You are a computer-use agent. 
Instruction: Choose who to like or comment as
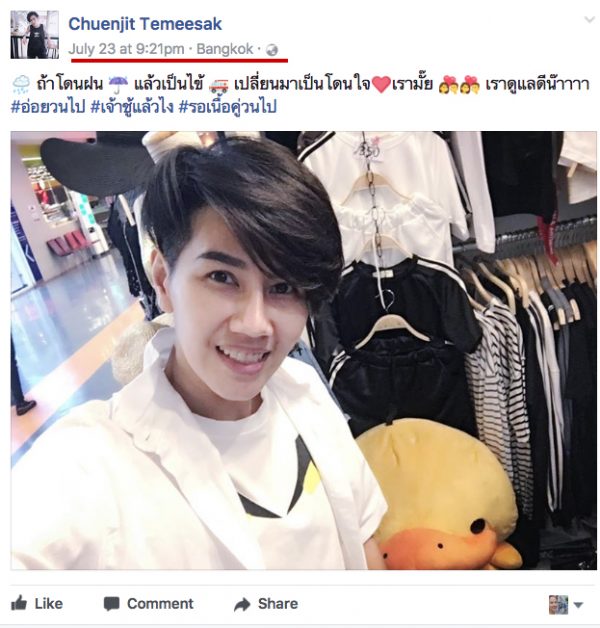point(565,604)
